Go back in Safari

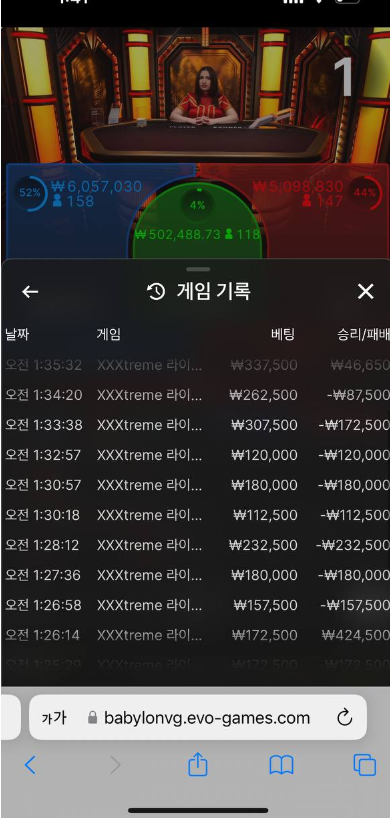(x=30, y=765)
